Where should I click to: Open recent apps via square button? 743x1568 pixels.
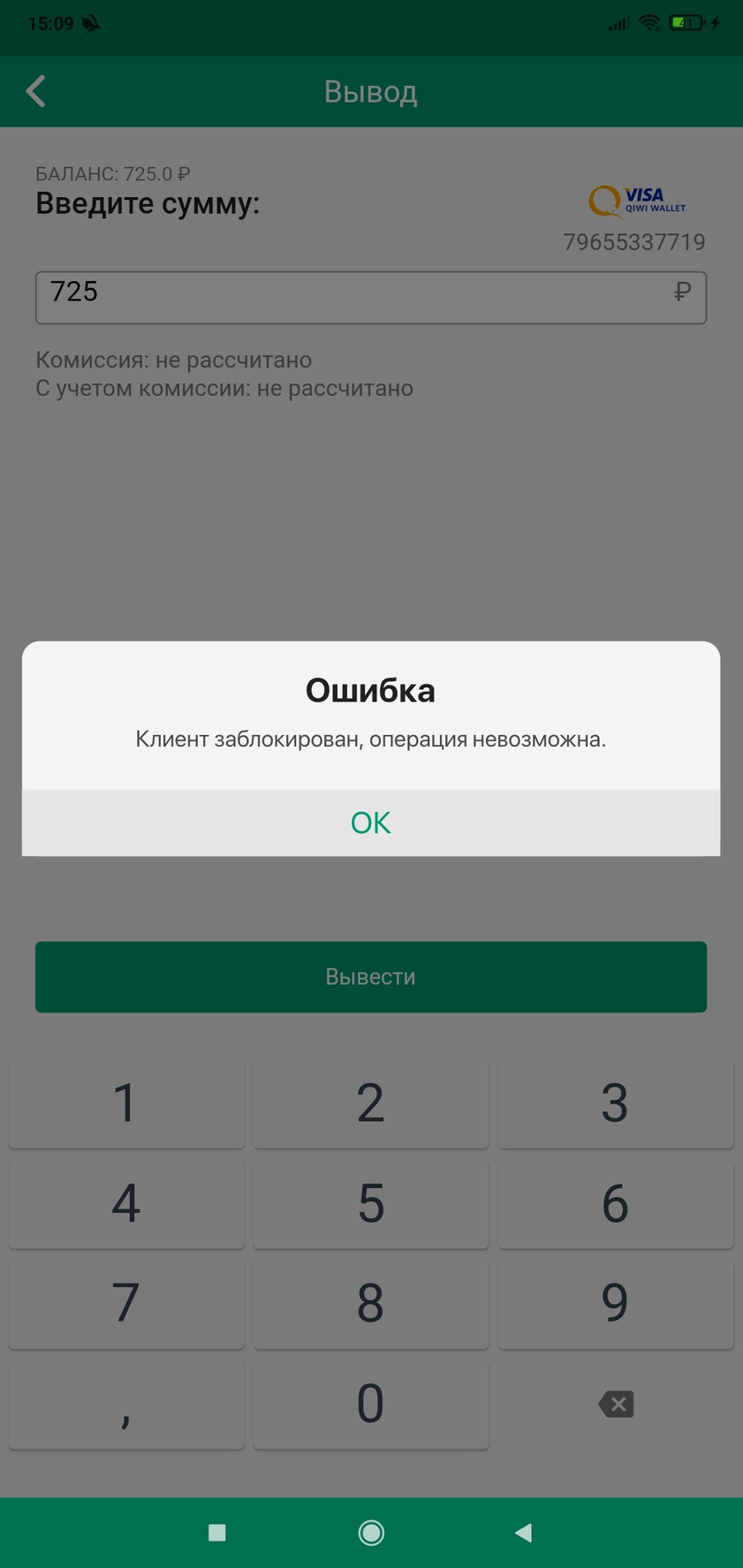tap(217, 1533)
